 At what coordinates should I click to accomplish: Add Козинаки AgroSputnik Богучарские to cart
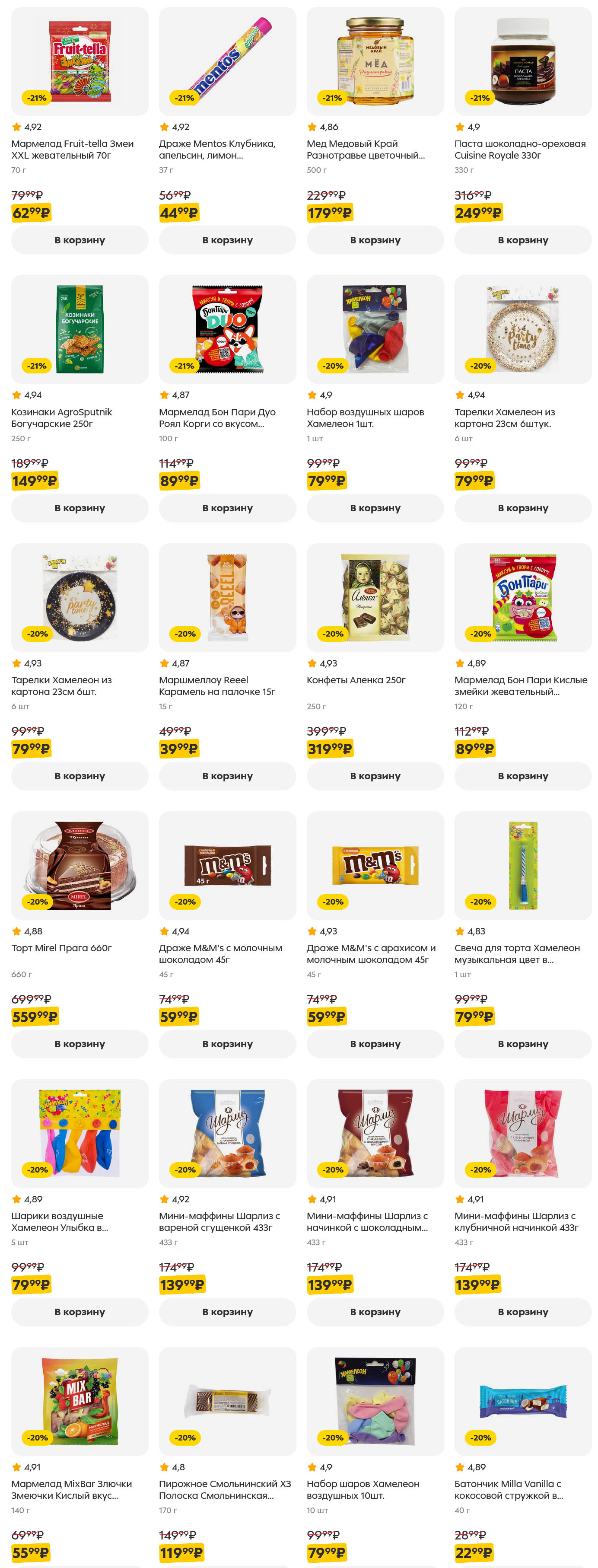(x=80, y=508)
